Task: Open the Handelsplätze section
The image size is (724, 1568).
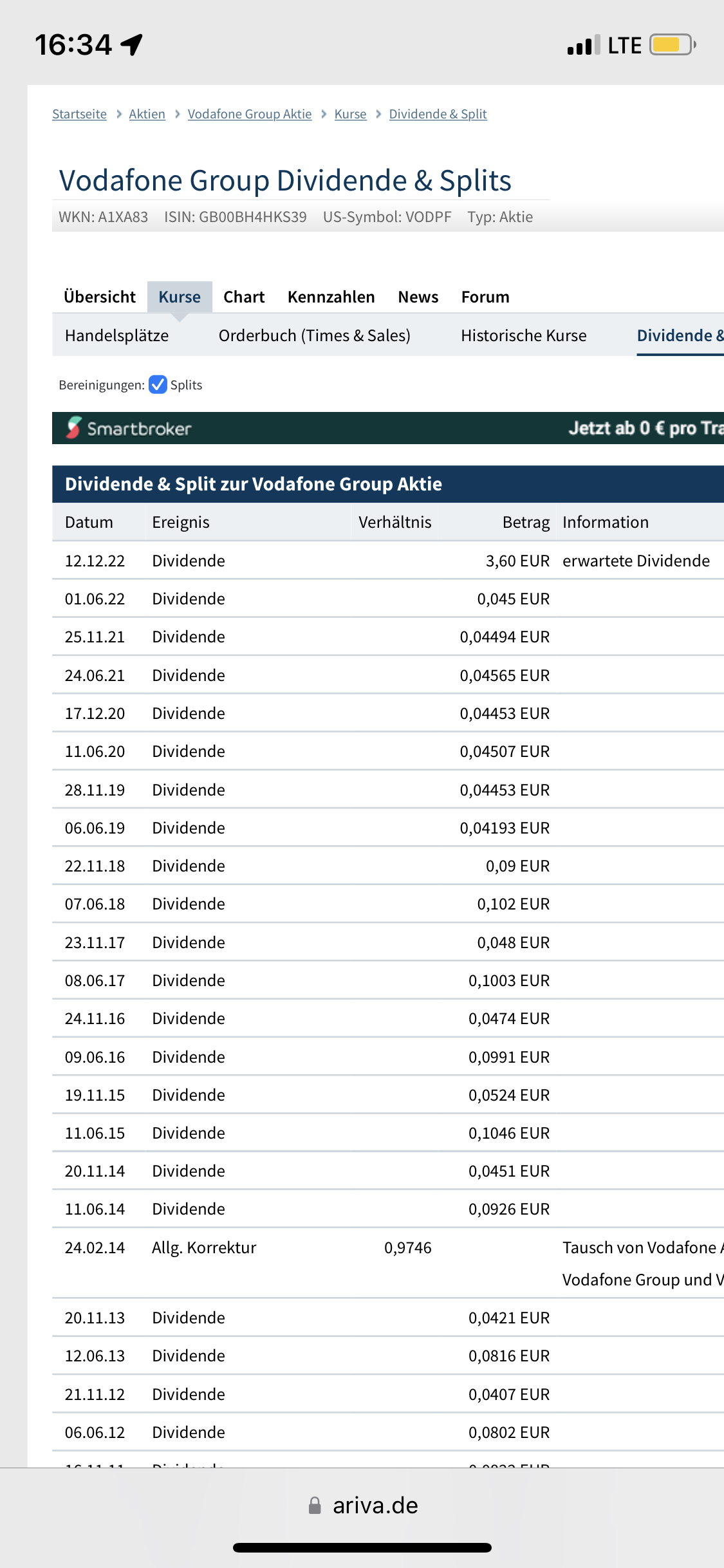Action: tap(116, 335)
